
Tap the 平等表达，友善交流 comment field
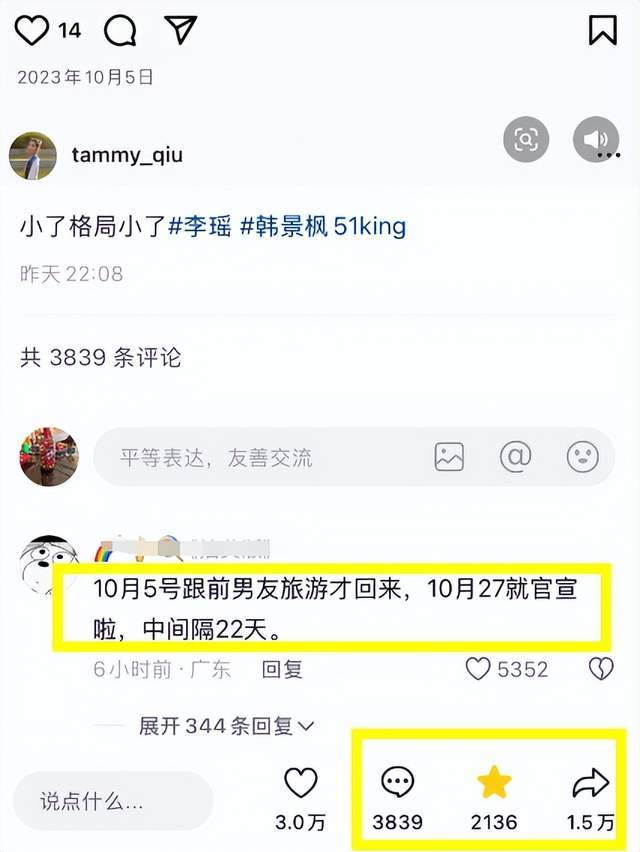pyautogui.click(x=260, y=458)
